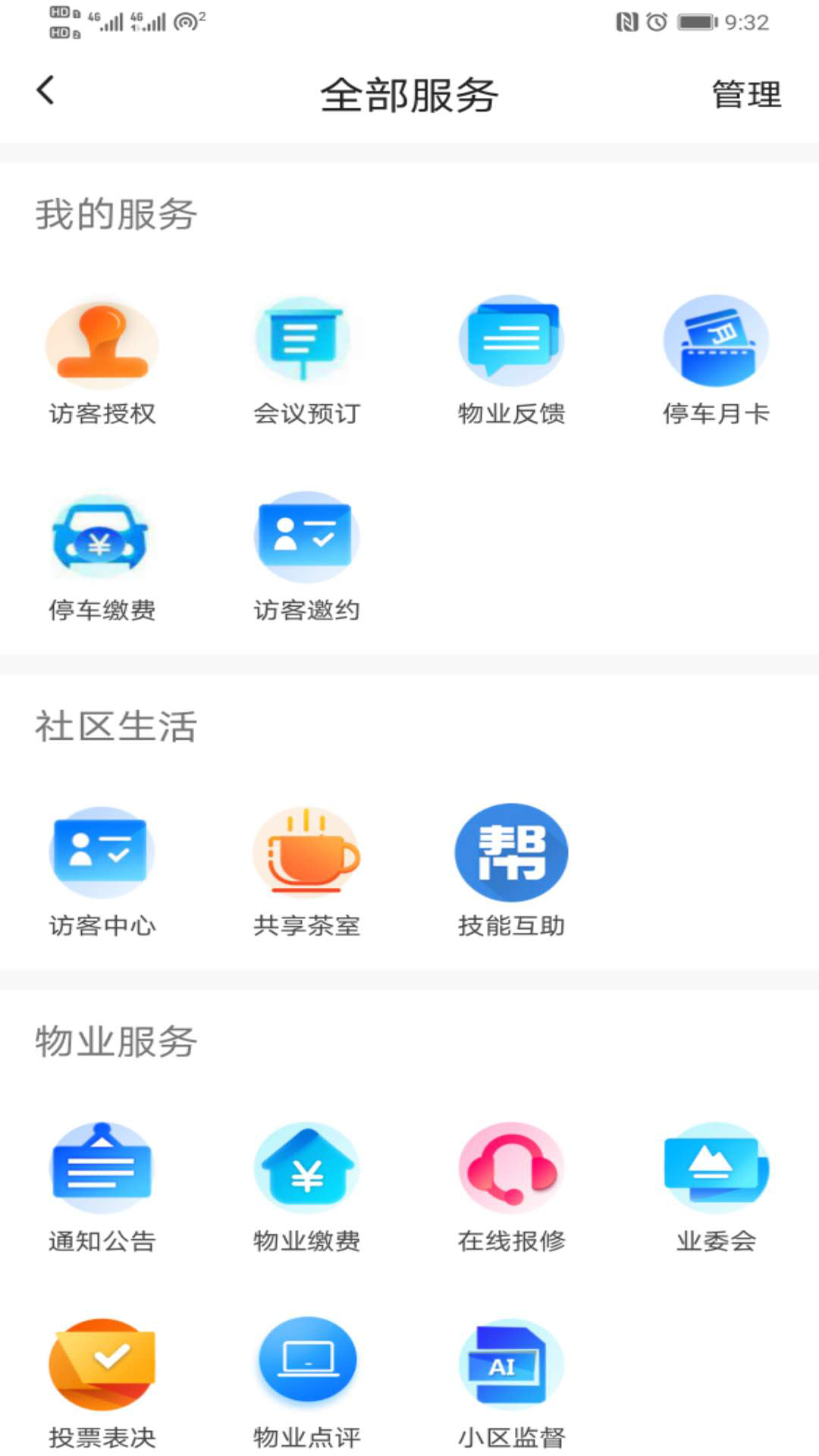Tap the 社区生活 section heading
Screen dimensions: 819x1456
[115, 726]
